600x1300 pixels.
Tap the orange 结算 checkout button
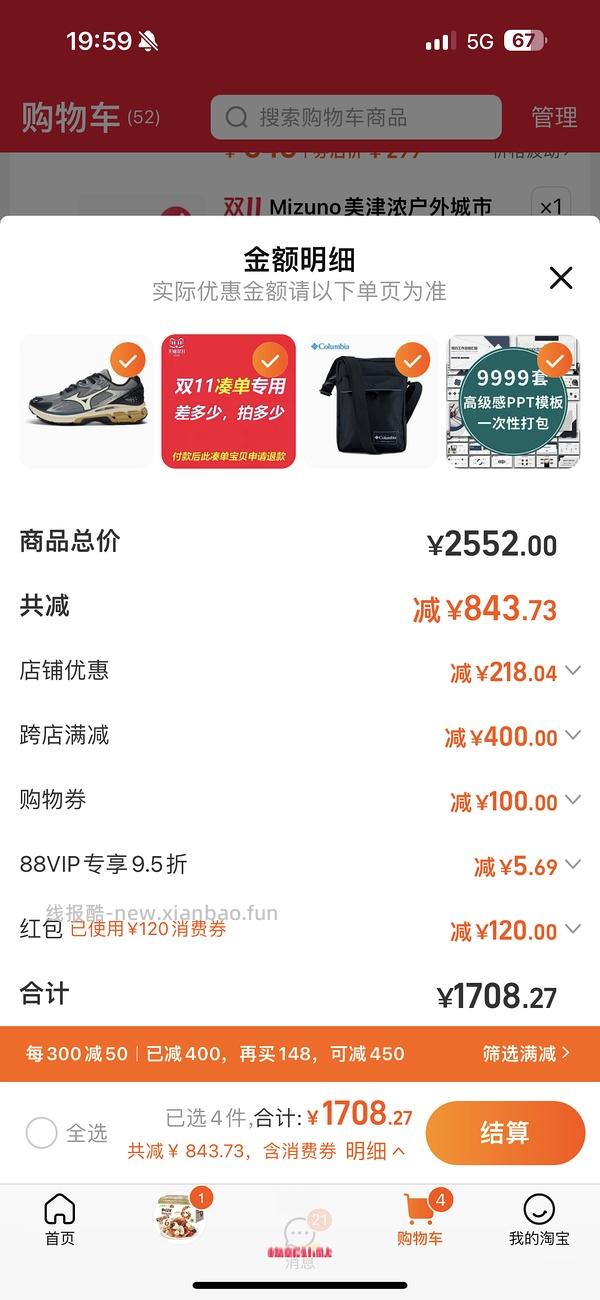coord(505,1133)
